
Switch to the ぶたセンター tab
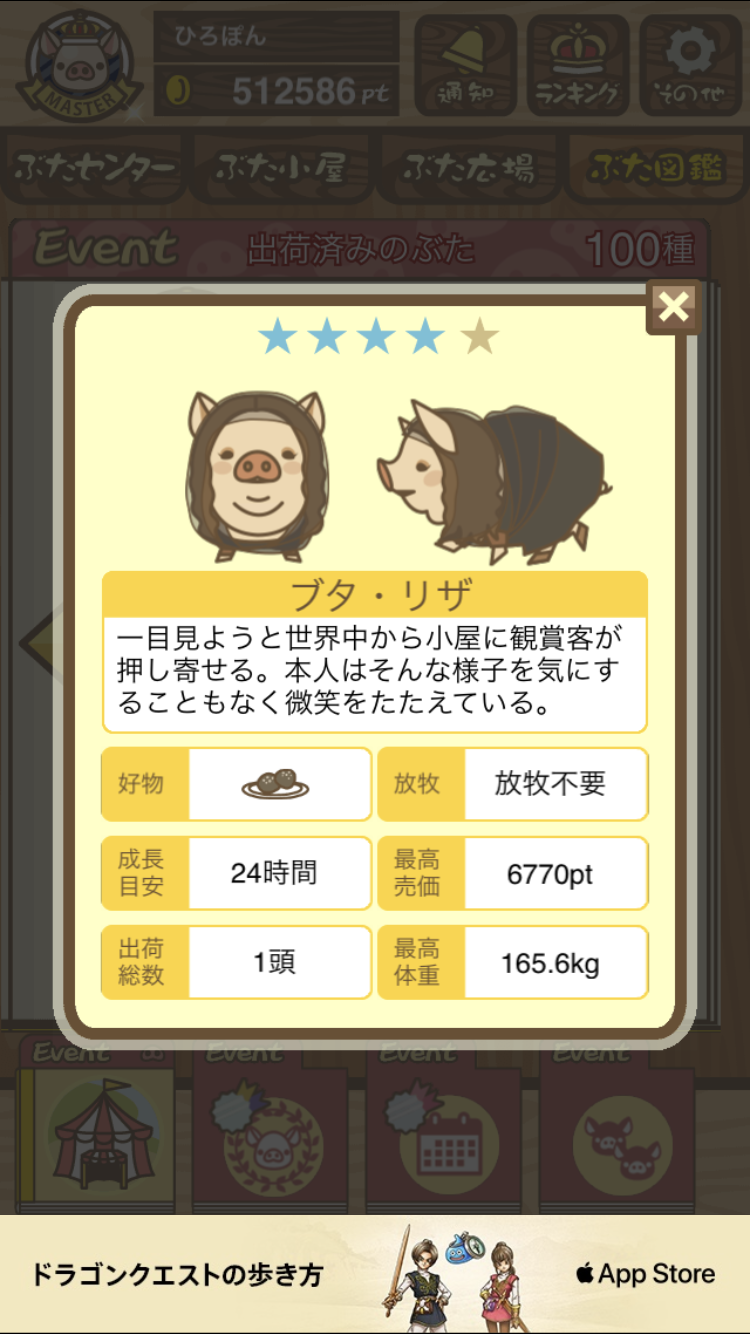click(96, 168)
